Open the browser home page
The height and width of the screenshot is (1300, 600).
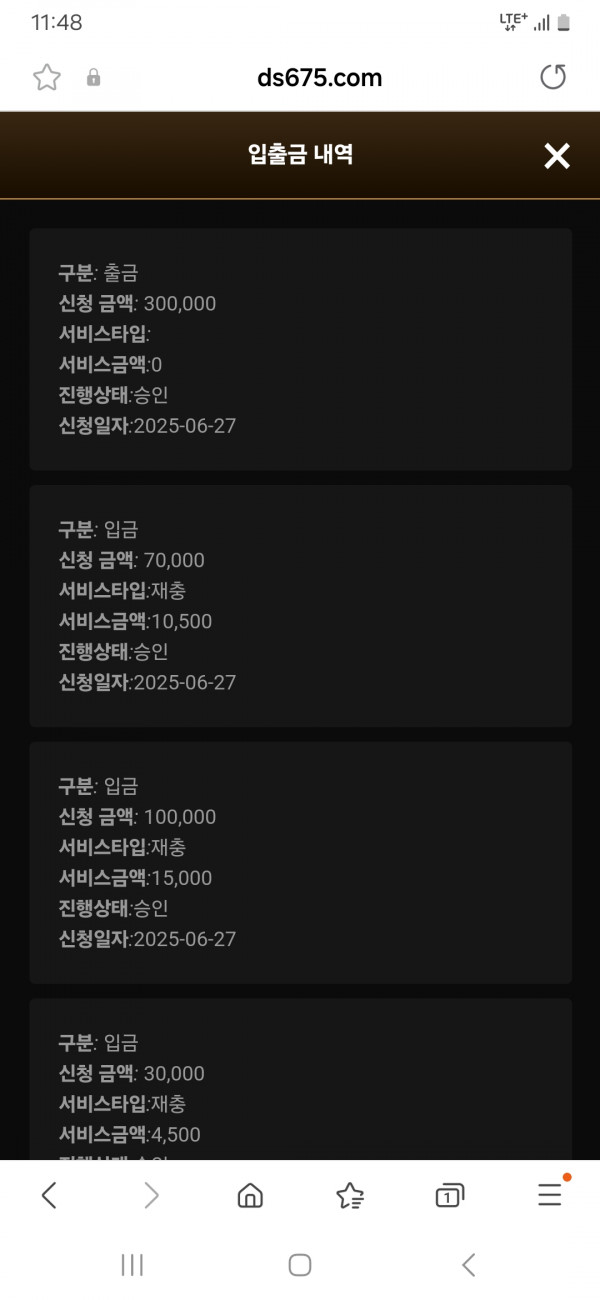[x=250, y=1195]
